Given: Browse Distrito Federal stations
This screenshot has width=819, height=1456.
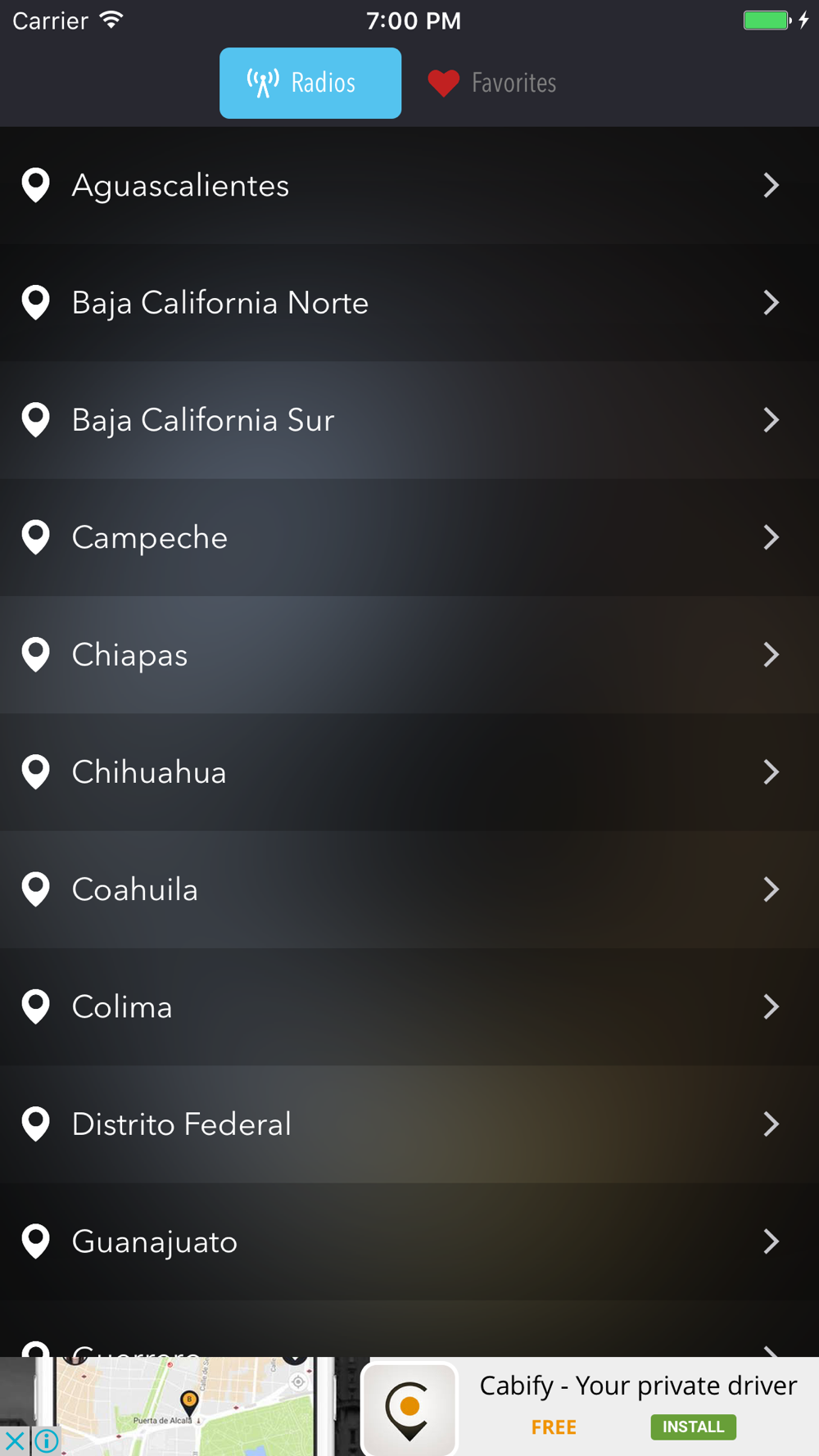Looking at the screenshot, I should pos(409,1124).
